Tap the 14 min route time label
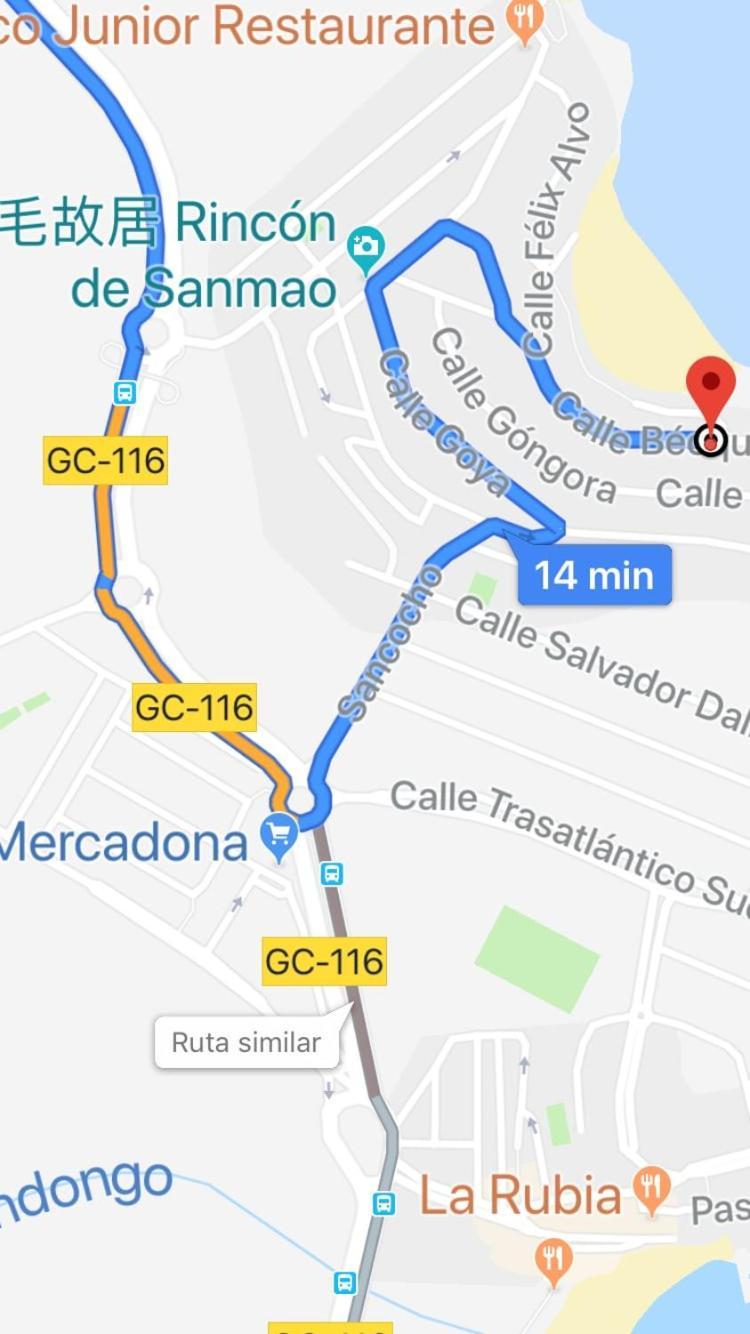This screenshot has height=1334, width=750. tap(594, 575)
